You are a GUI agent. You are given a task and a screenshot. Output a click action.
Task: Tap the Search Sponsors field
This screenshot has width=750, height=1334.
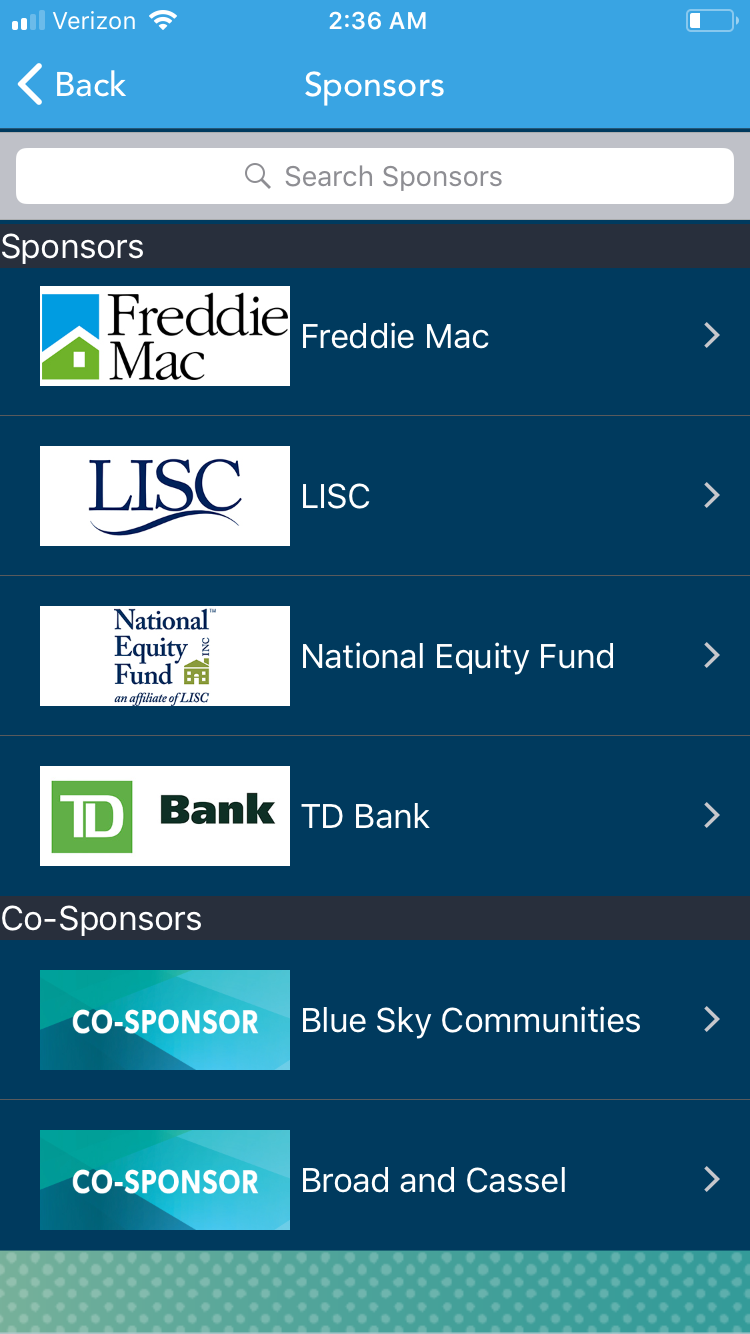tap(375, 176)
